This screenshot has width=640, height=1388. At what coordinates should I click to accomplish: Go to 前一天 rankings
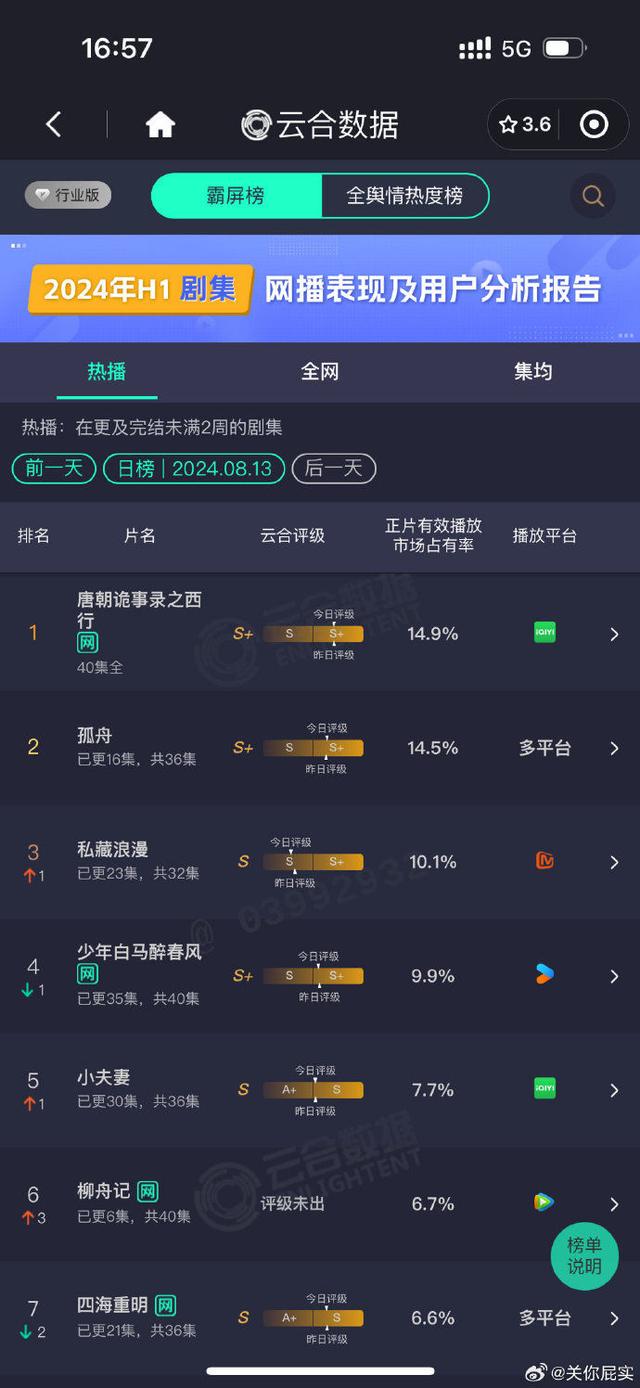pyautogui.click(x=54, y=468)
